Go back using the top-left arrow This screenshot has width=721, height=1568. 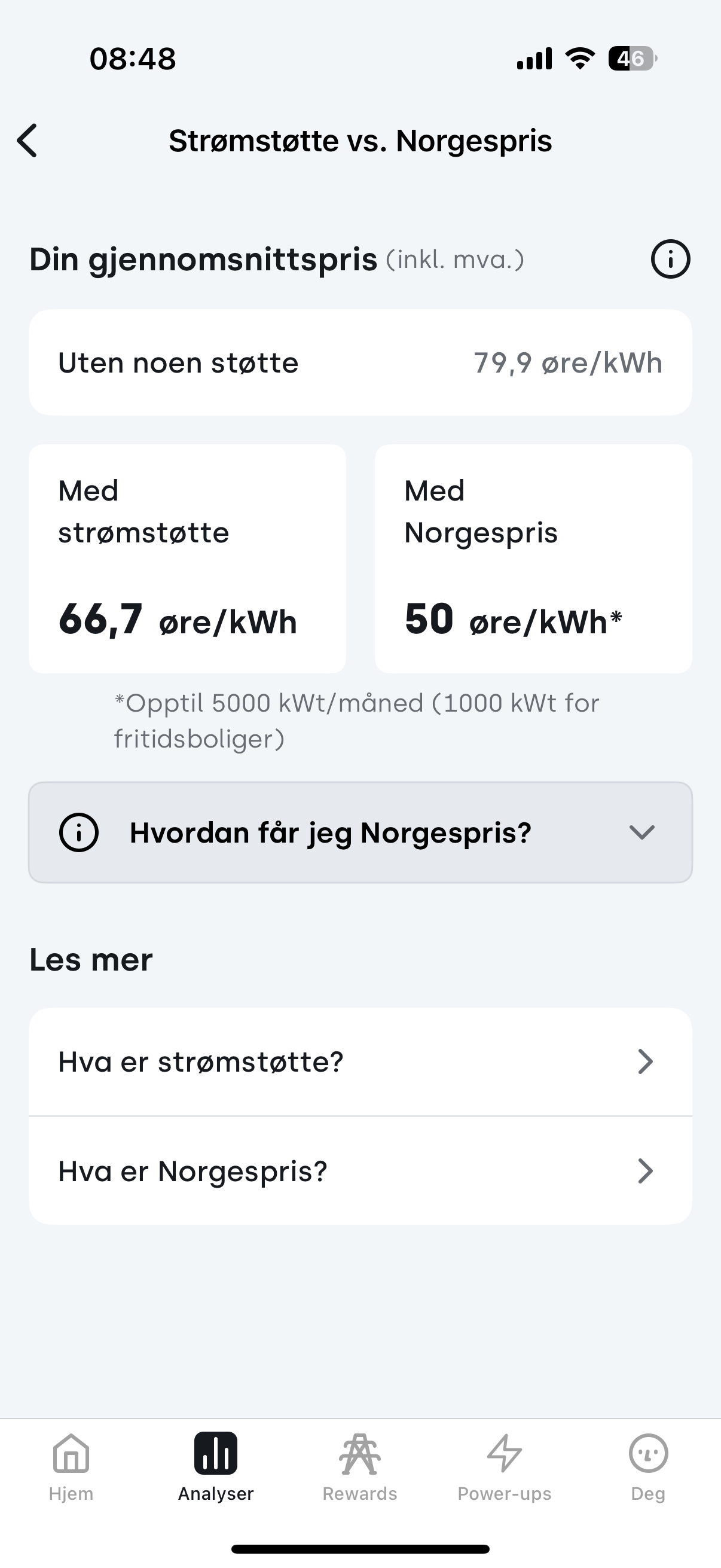(28, 141)
